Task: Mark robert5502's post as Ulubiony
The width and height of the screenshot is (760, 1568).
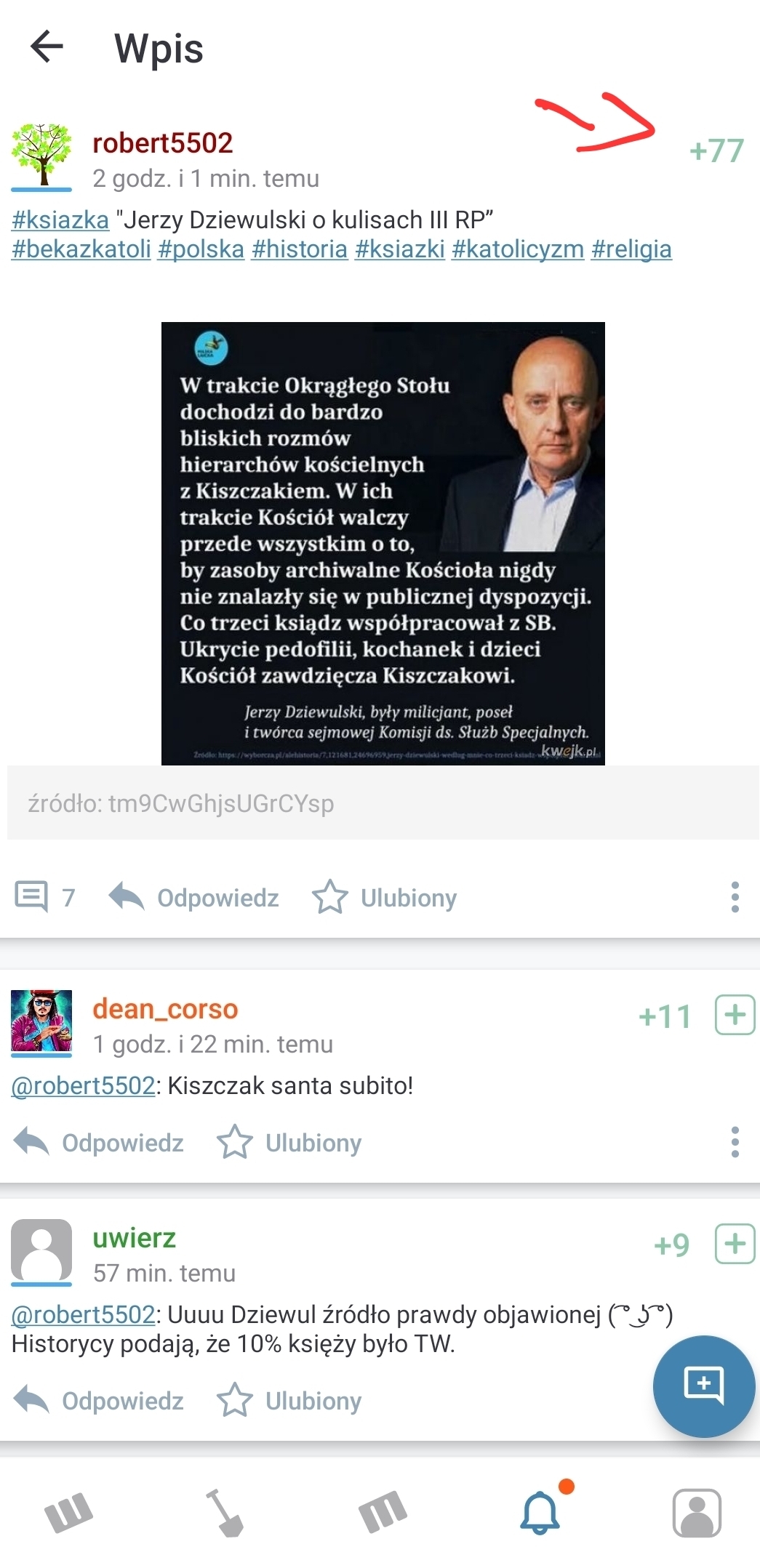Action: [385, 898]
